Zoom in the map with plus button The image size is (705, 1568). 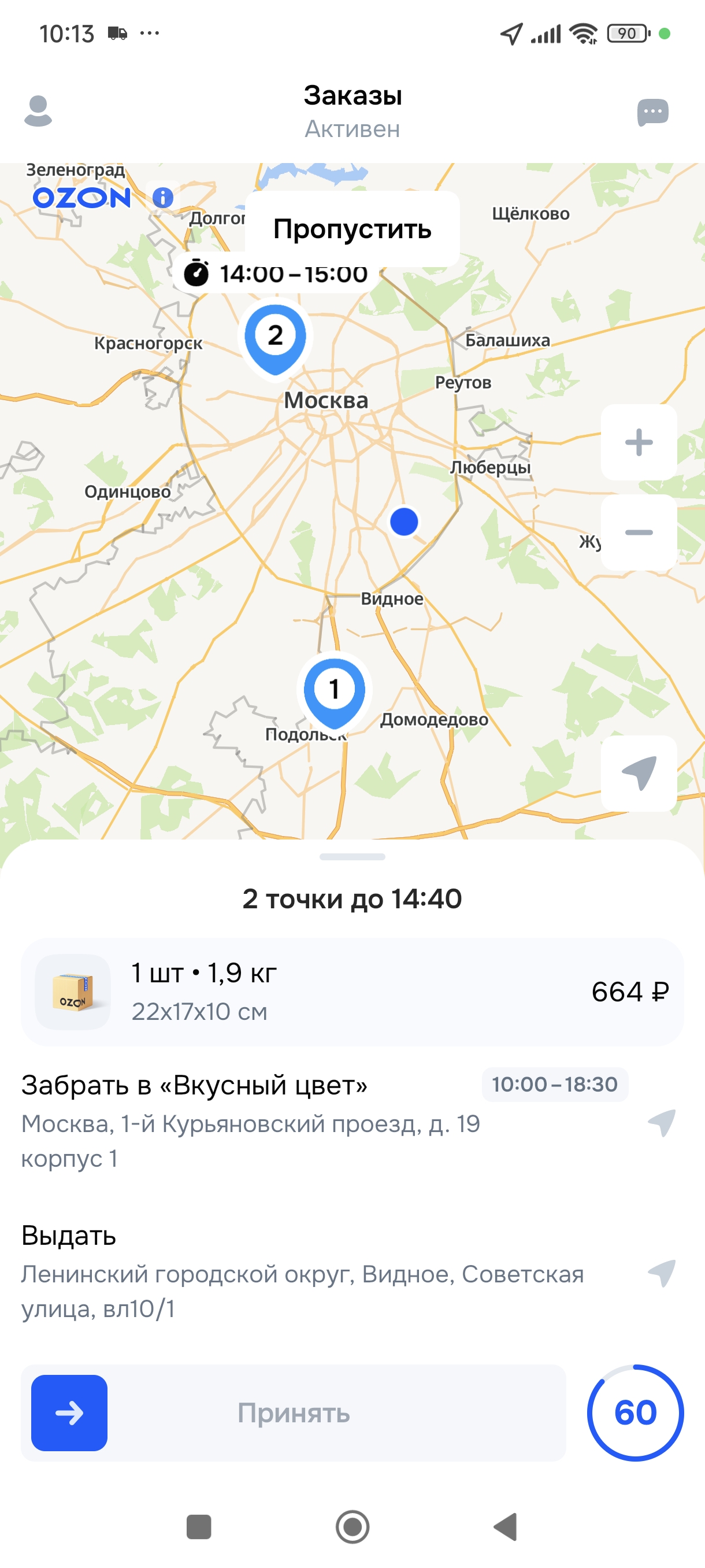coord(639,442)
